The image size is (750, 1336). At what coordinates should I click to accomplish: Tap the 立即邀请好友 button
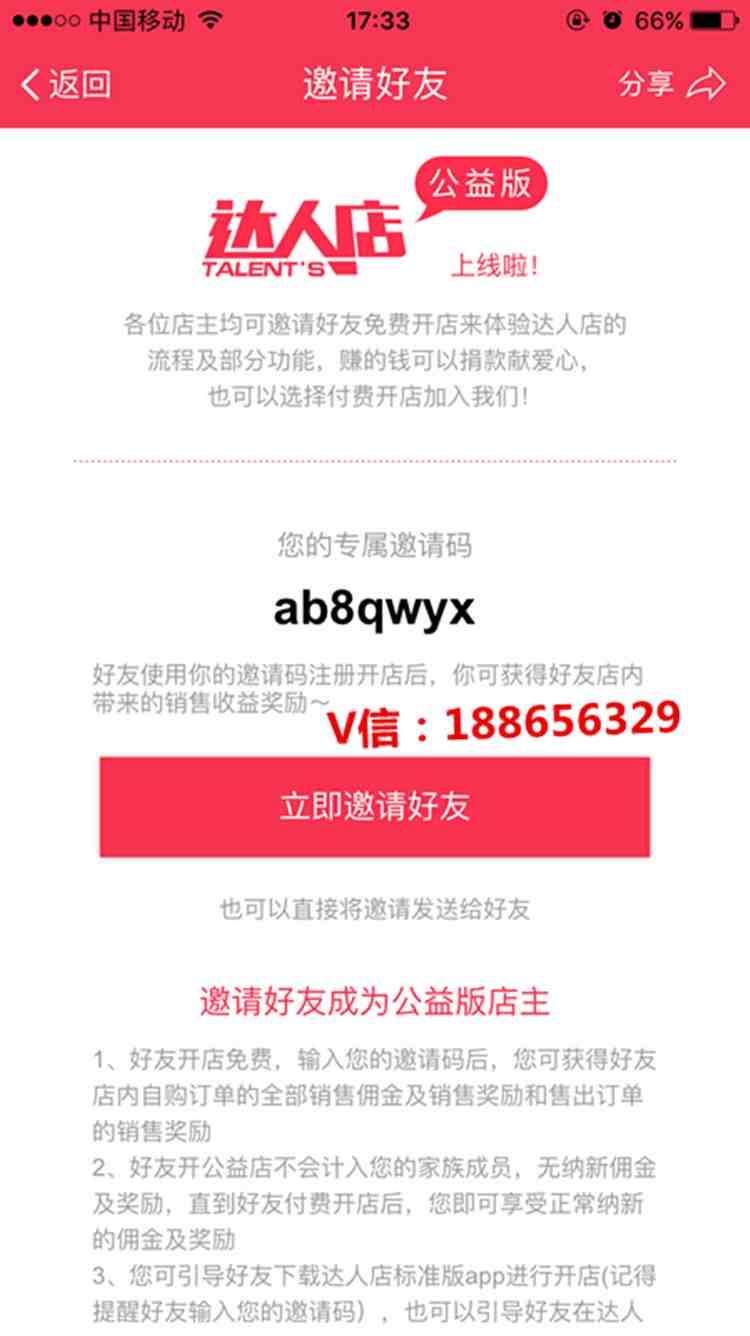[375, 807]
